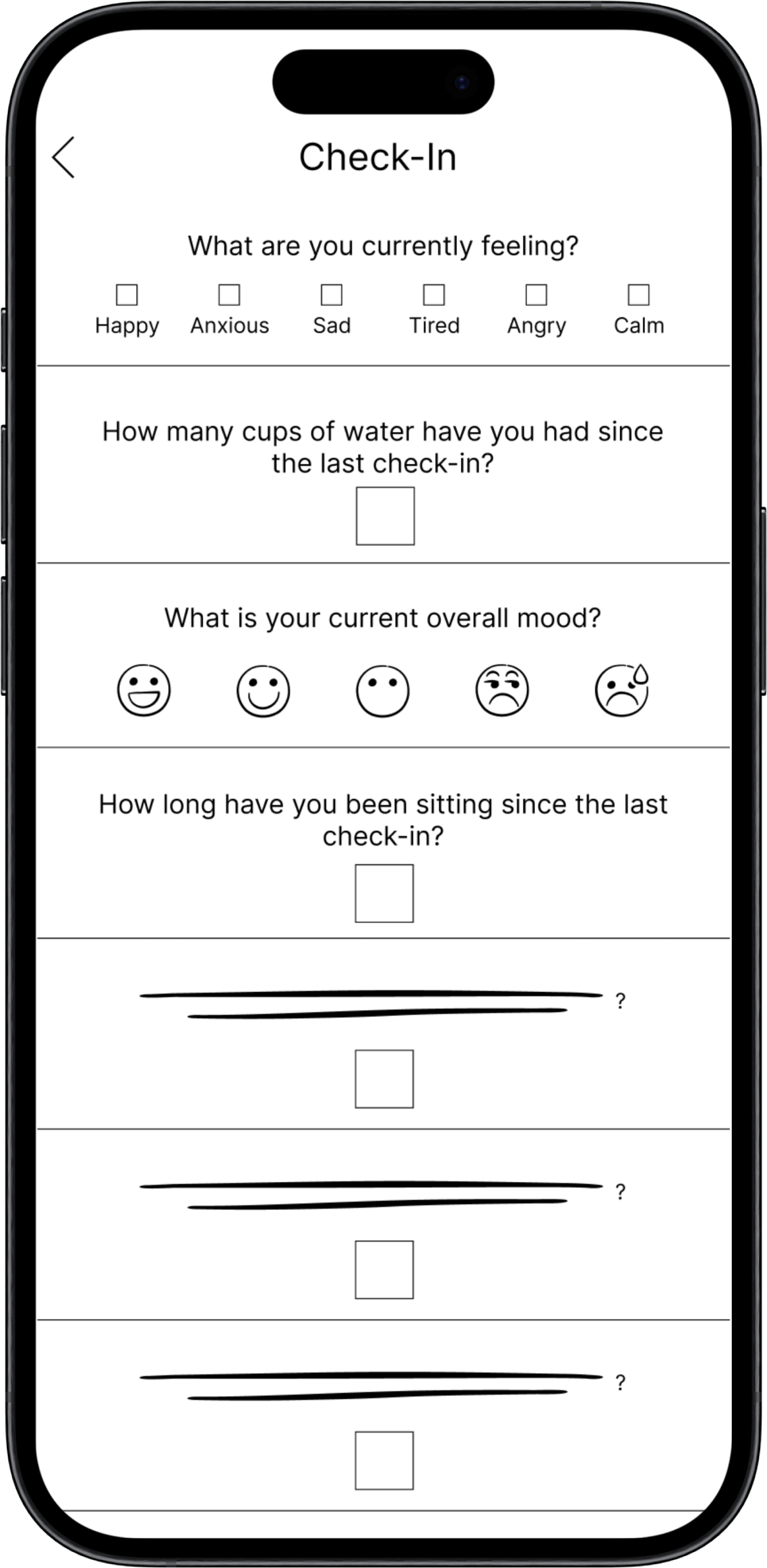Go back using the arrow icon
The height and width of the screenshot is (1568, 767).
click(63, 157)
